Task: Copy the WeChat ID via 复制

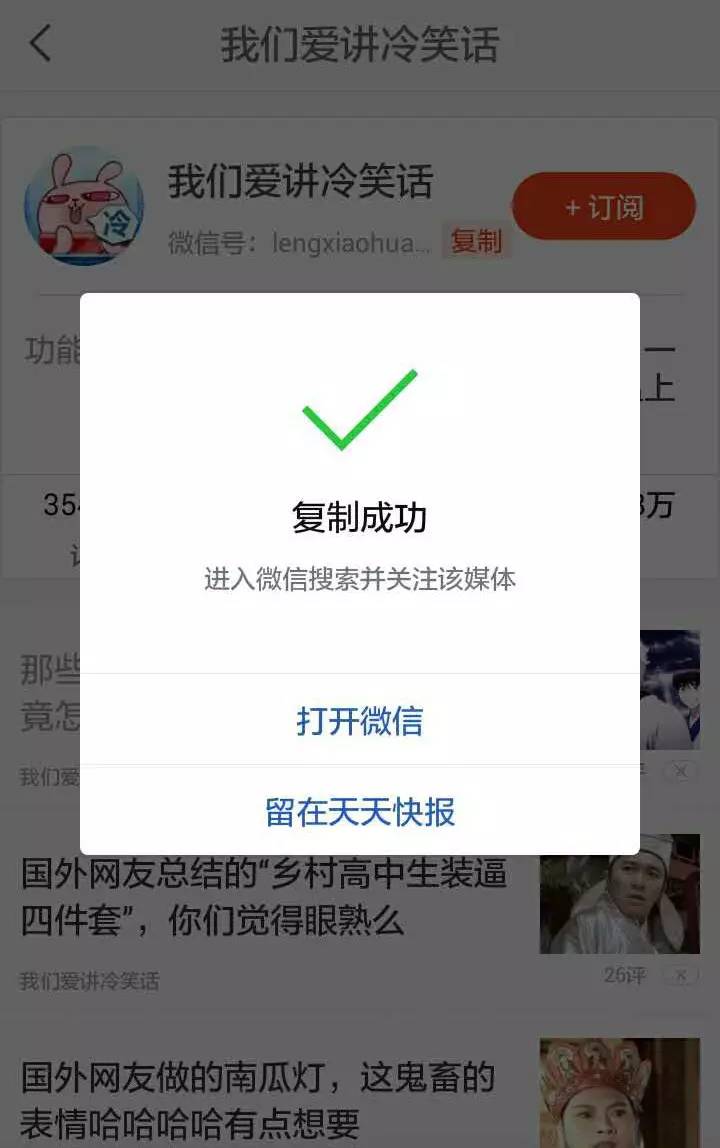Action: click(x=476, y=241)
